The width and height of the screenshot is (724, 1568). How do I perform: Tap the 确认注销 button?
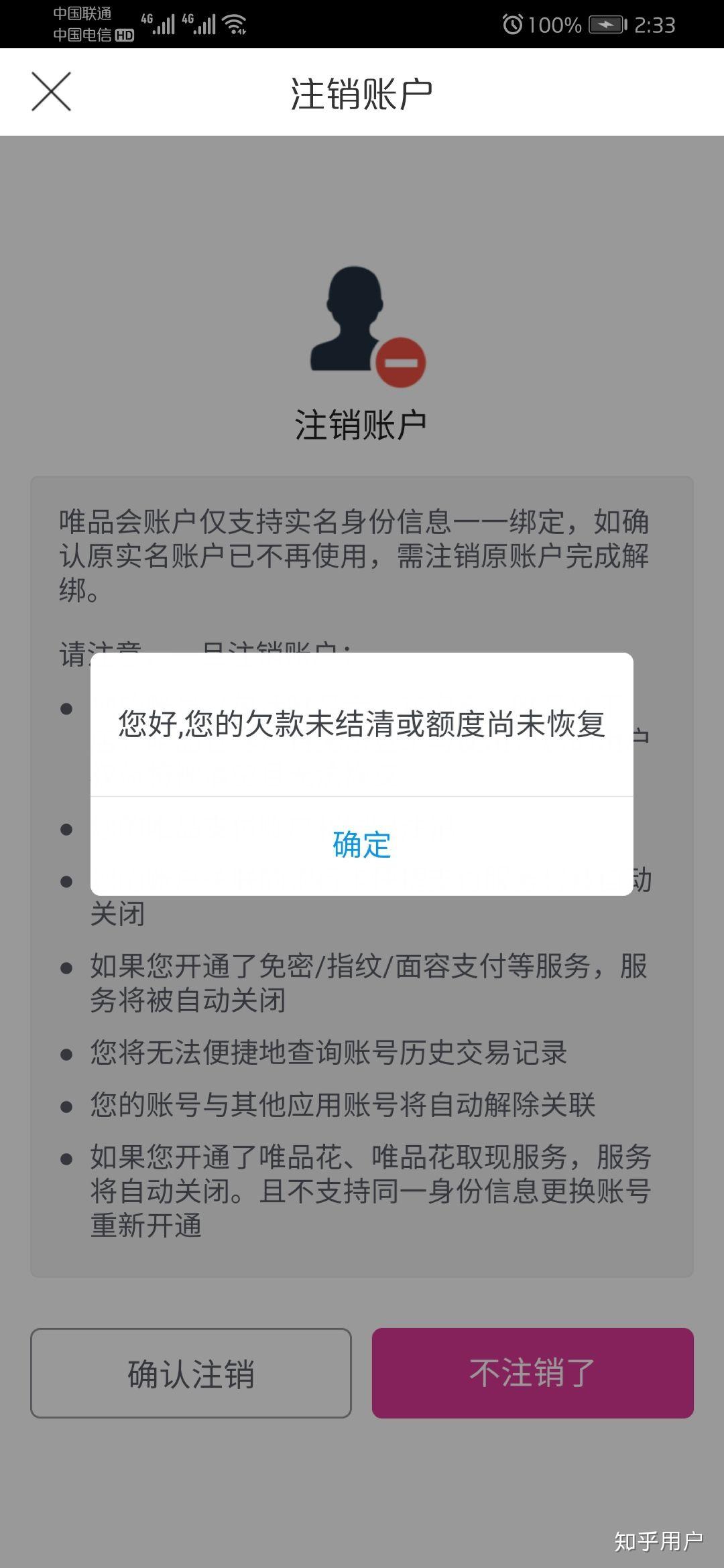[x=191, y=1373]
